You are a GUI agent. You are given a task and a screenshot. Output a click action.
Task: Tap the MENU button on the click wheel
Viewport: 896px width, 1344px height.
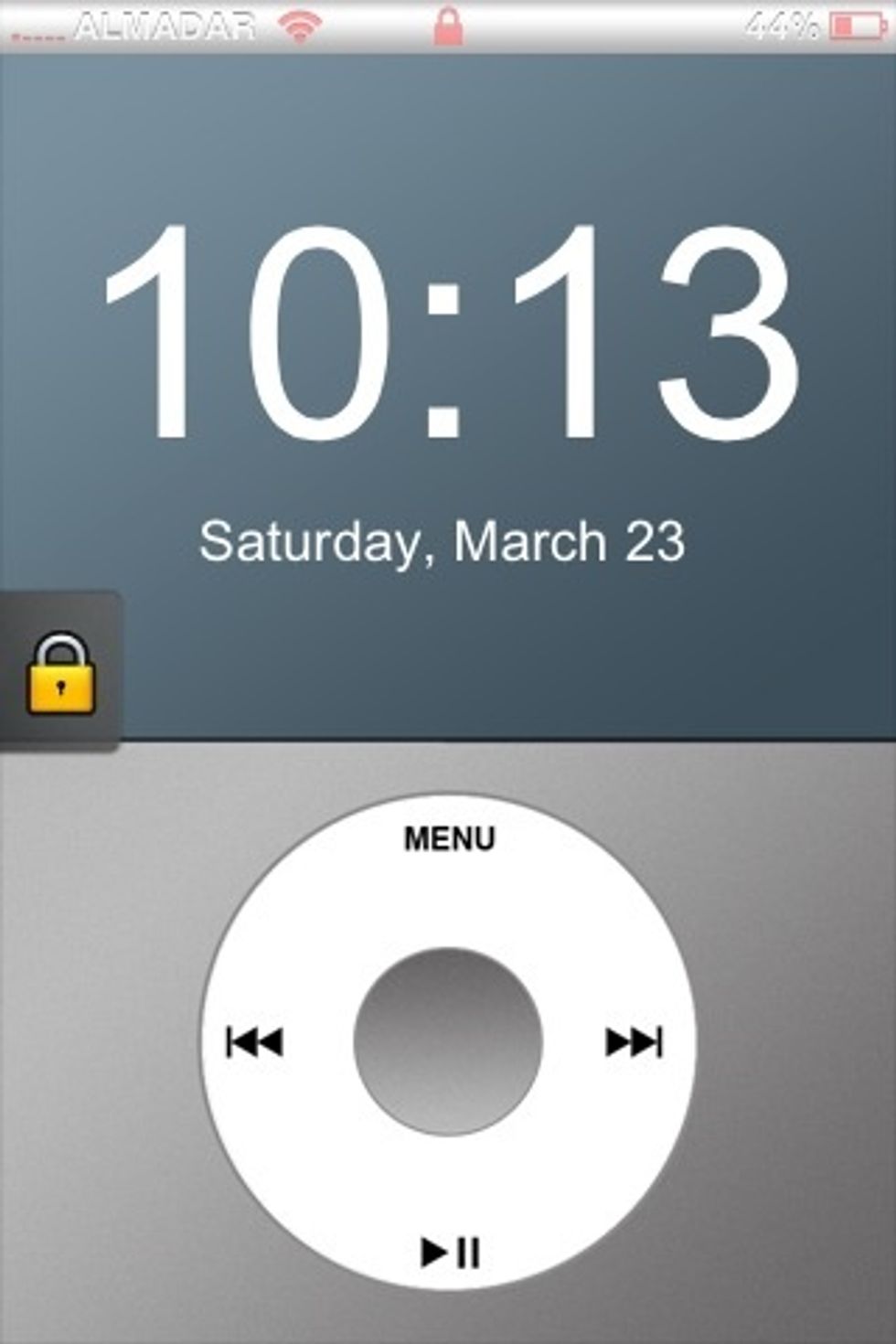[449, 838]
